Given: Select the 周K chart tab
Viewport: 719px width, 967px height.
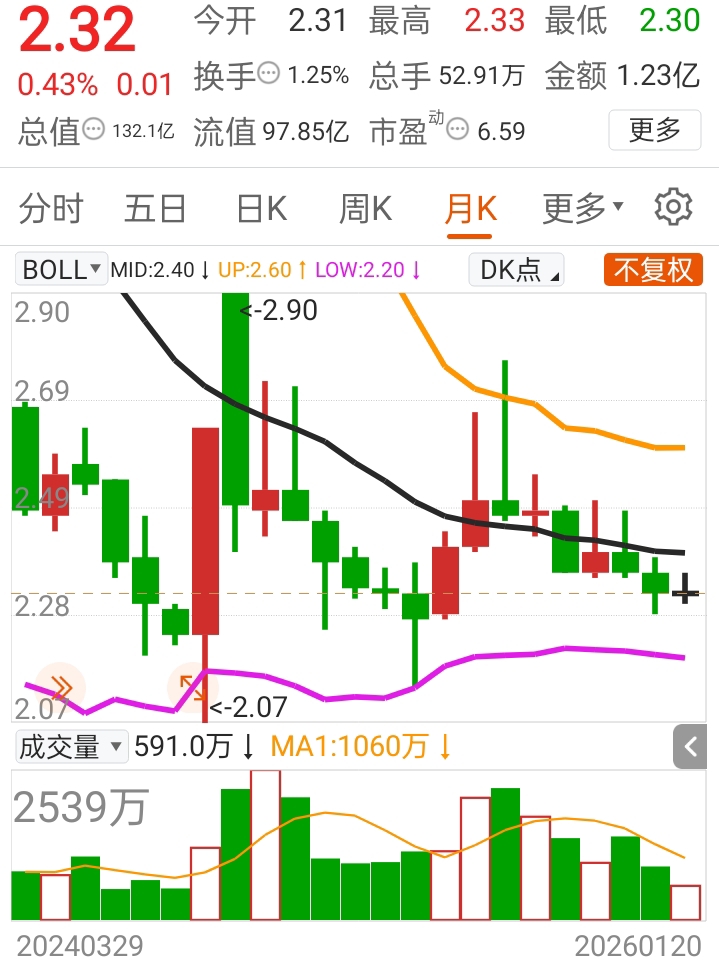Looking at the screenshot, I should [x=365, y=209].
